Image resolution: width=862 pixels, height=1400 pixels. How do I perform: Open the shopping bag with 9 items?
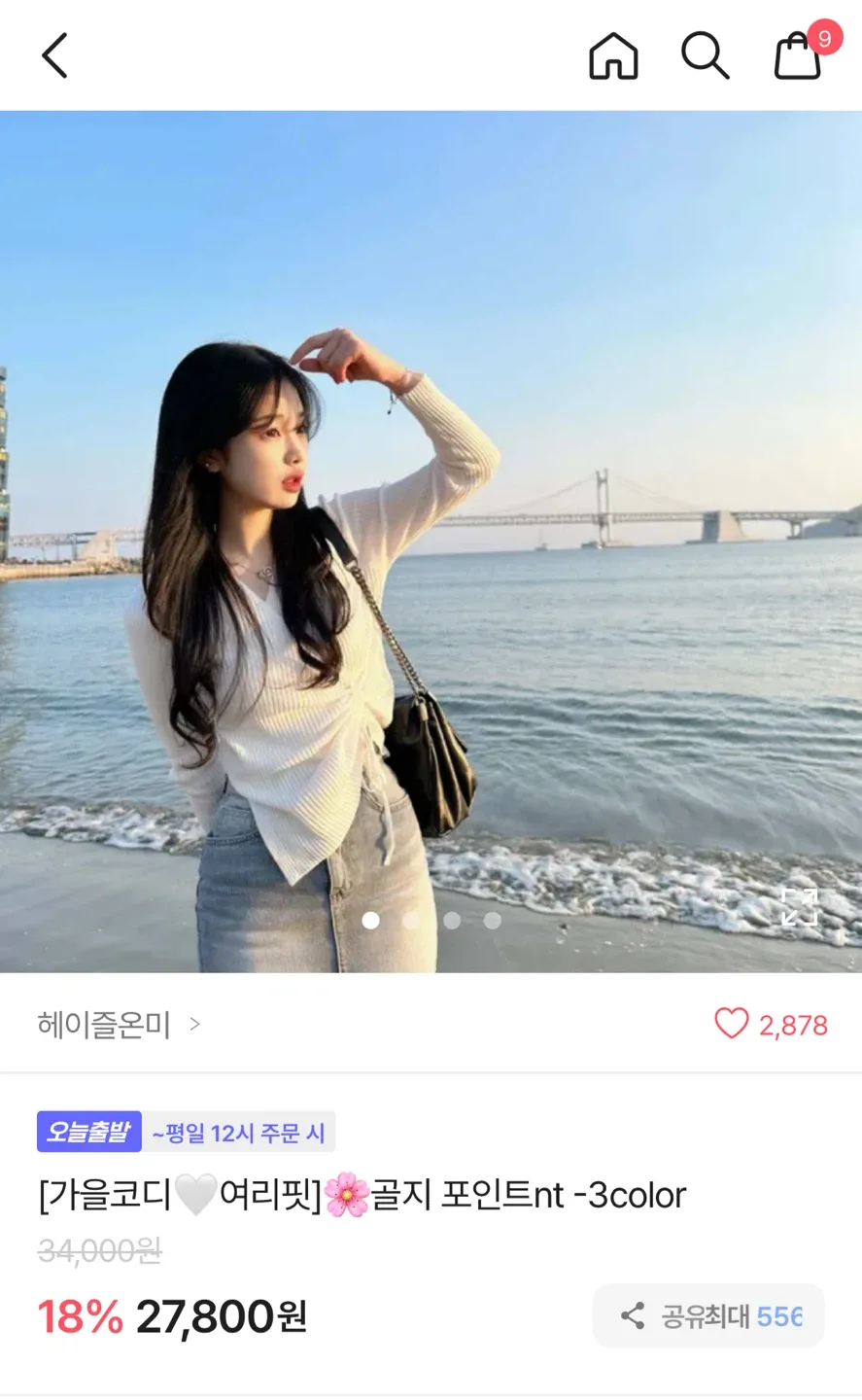[798, 55]
